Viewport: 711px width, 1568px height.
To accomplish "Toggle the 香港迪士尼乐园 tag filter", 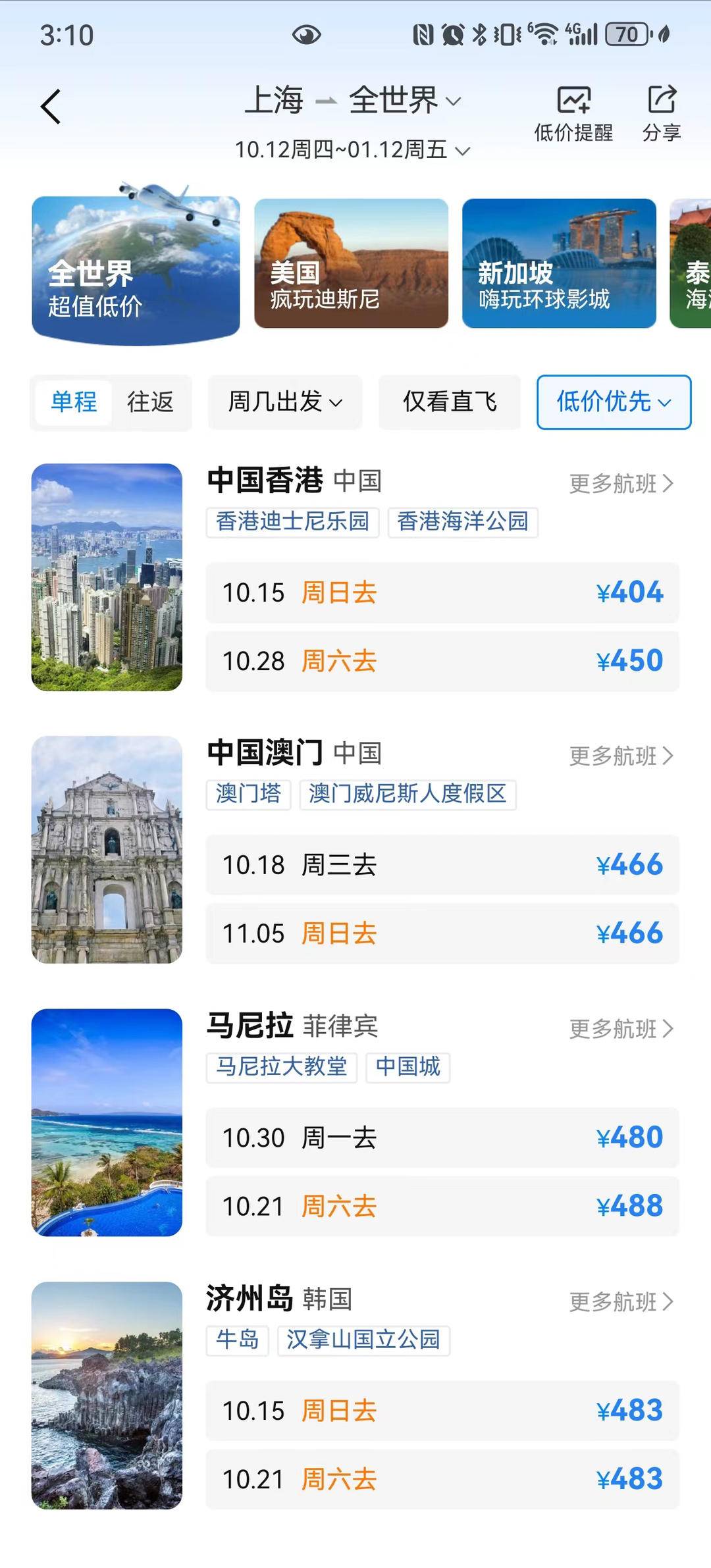I will [292, 522].
